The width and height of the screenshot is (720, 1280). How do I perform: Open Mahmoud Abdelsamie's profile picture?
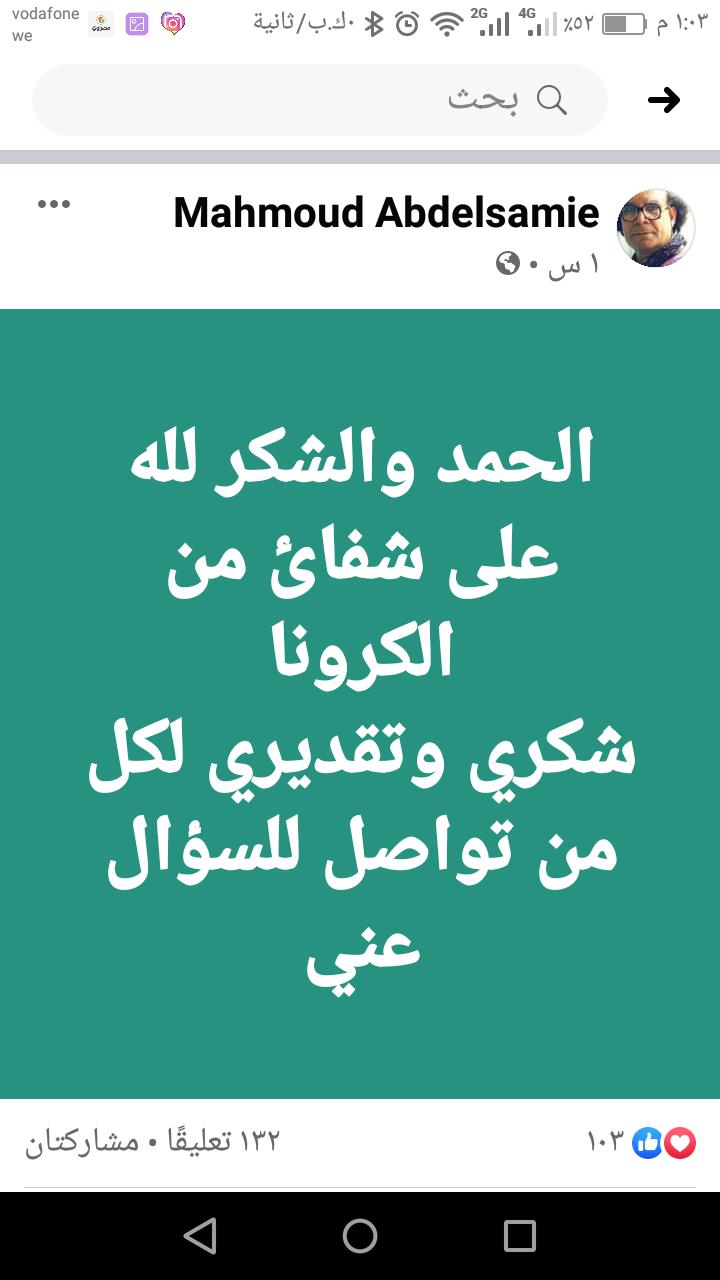click(656, 228)
